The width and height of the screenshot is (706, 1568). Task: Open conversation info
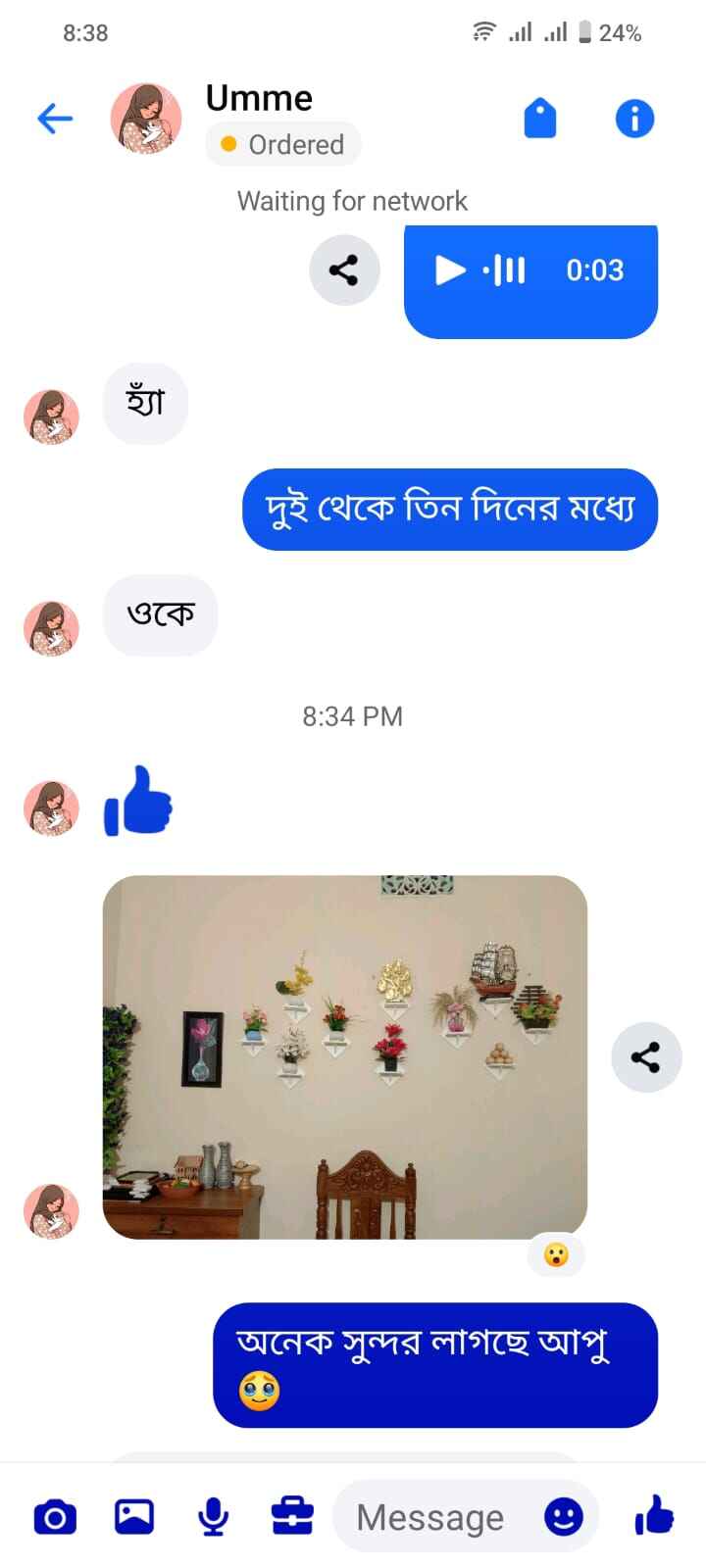click(634, 119)
